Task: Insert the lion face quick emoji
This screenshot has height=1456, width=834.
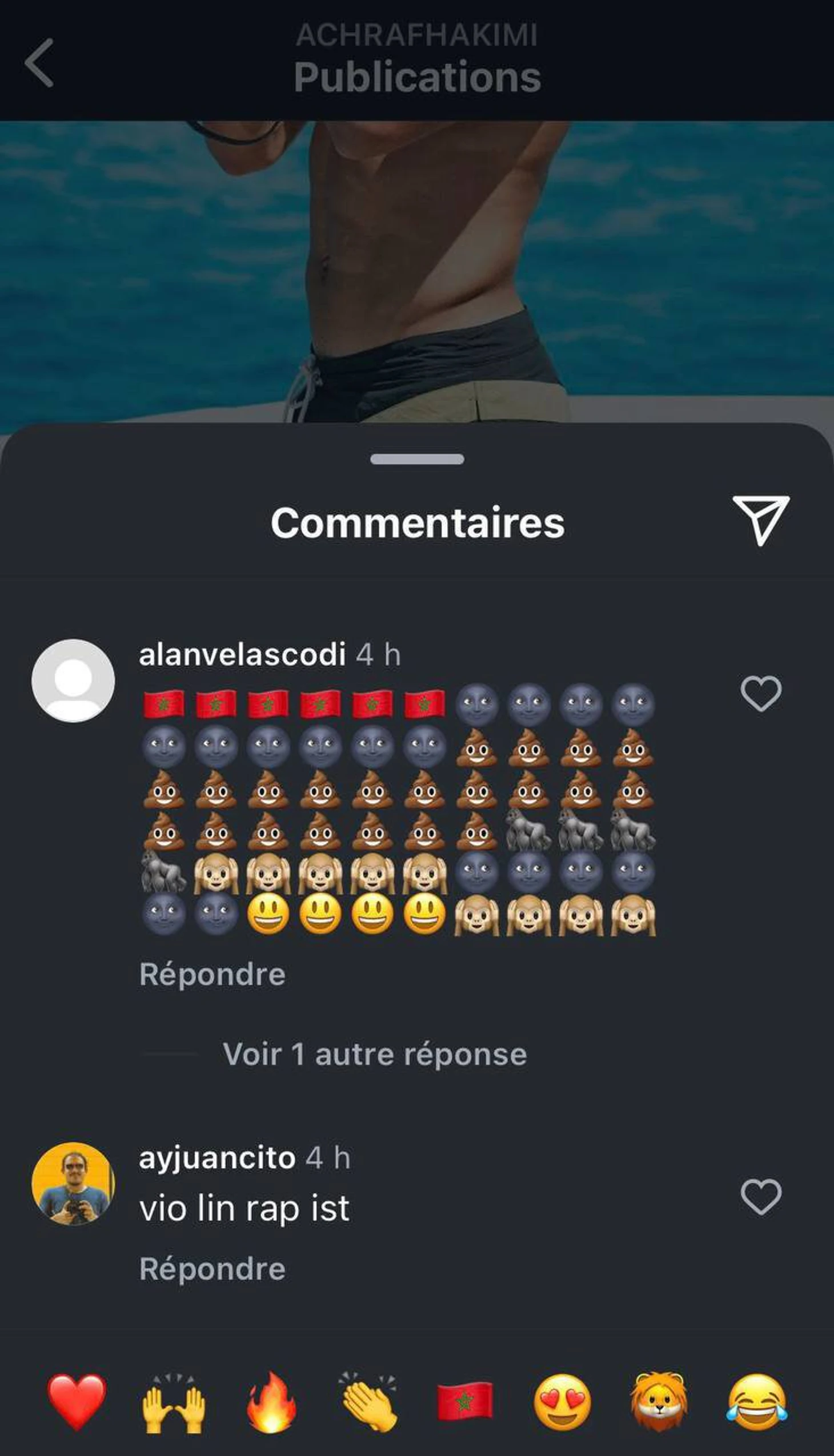Action: (x=659, y=1402)
